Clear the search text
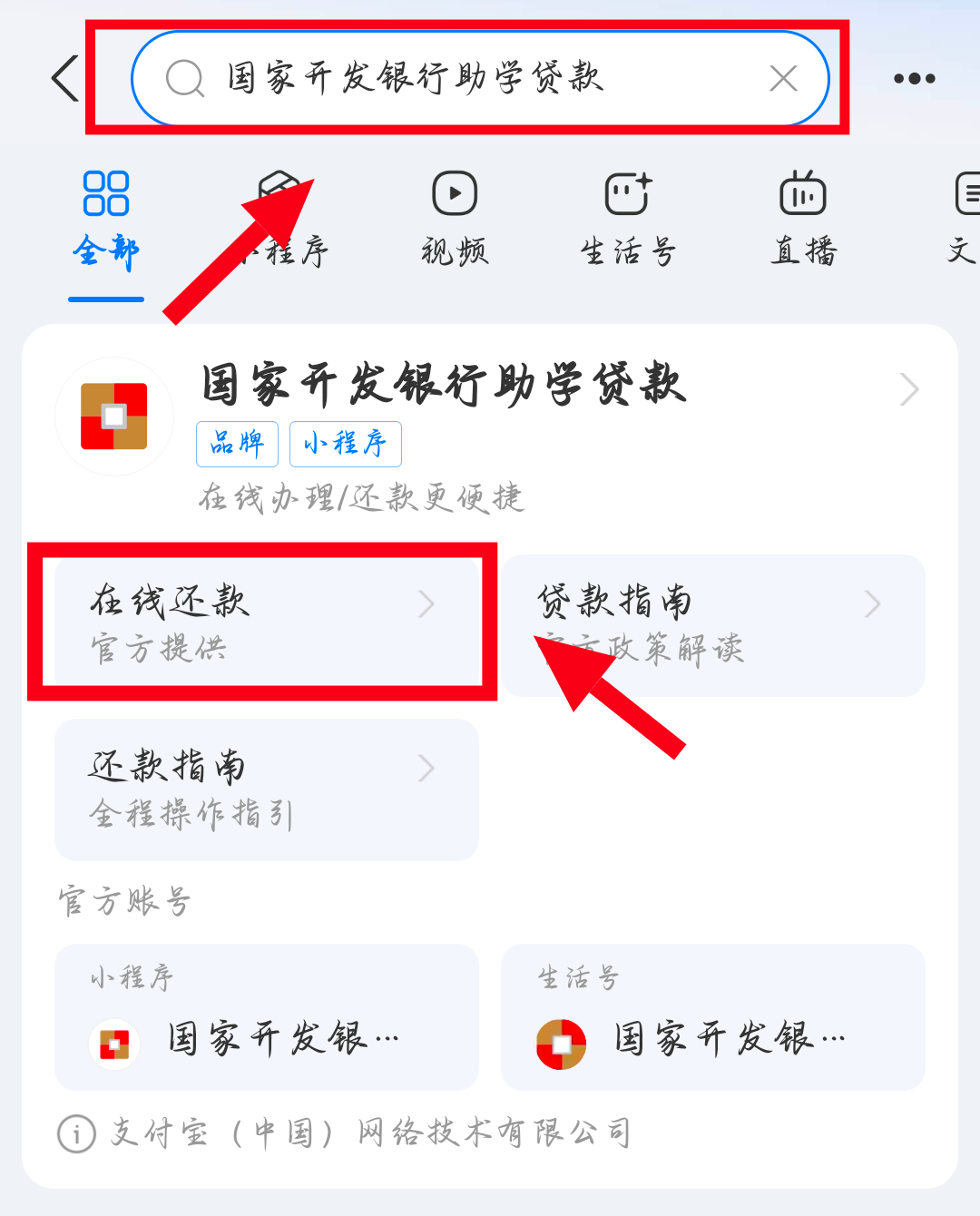Image resolution: width=980 pixels, height=1216 pixels. (x=783, y=78)
